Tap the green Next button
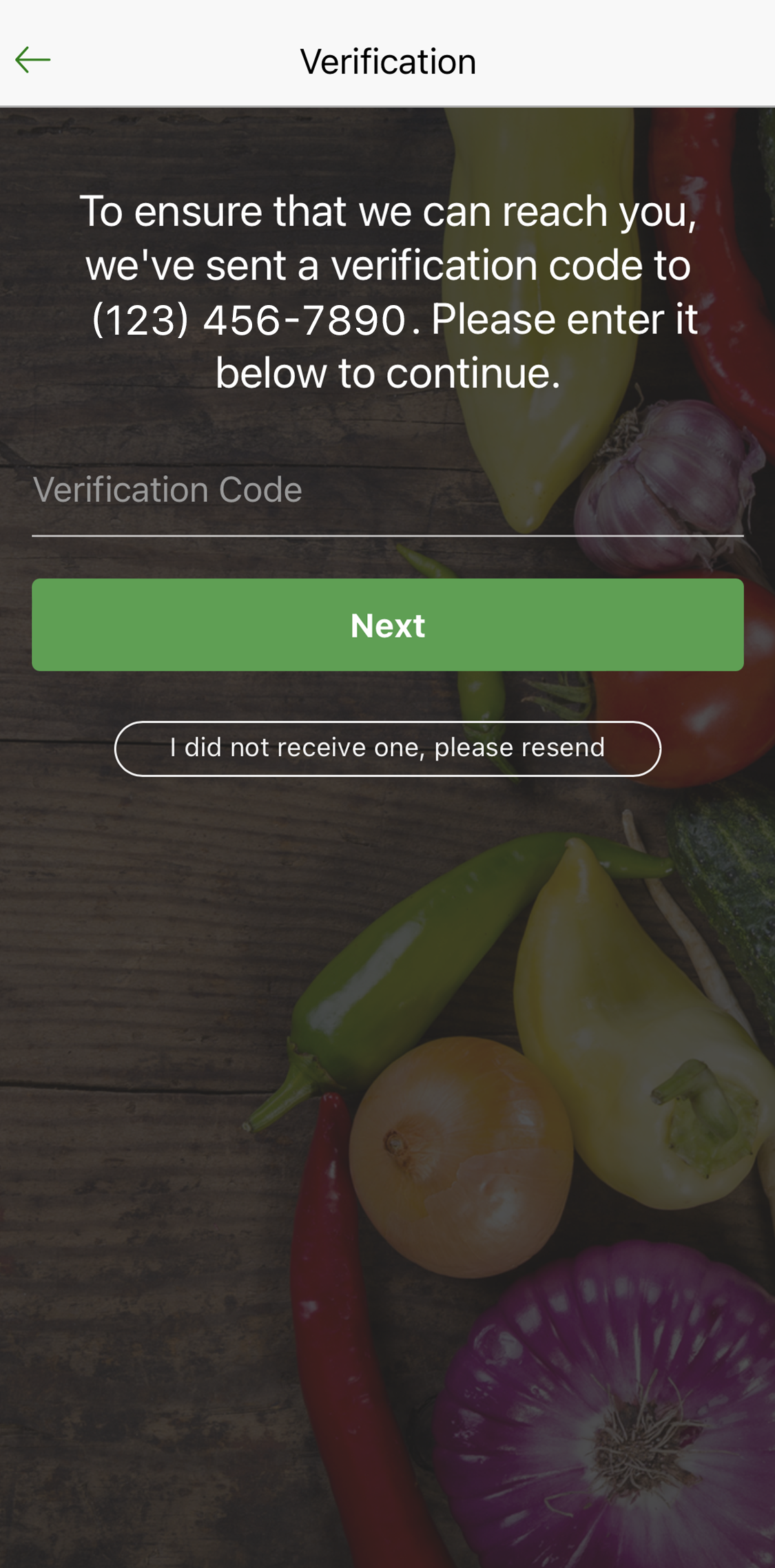The width and height of the screenshot is (775, 1568). coord(387,625)
